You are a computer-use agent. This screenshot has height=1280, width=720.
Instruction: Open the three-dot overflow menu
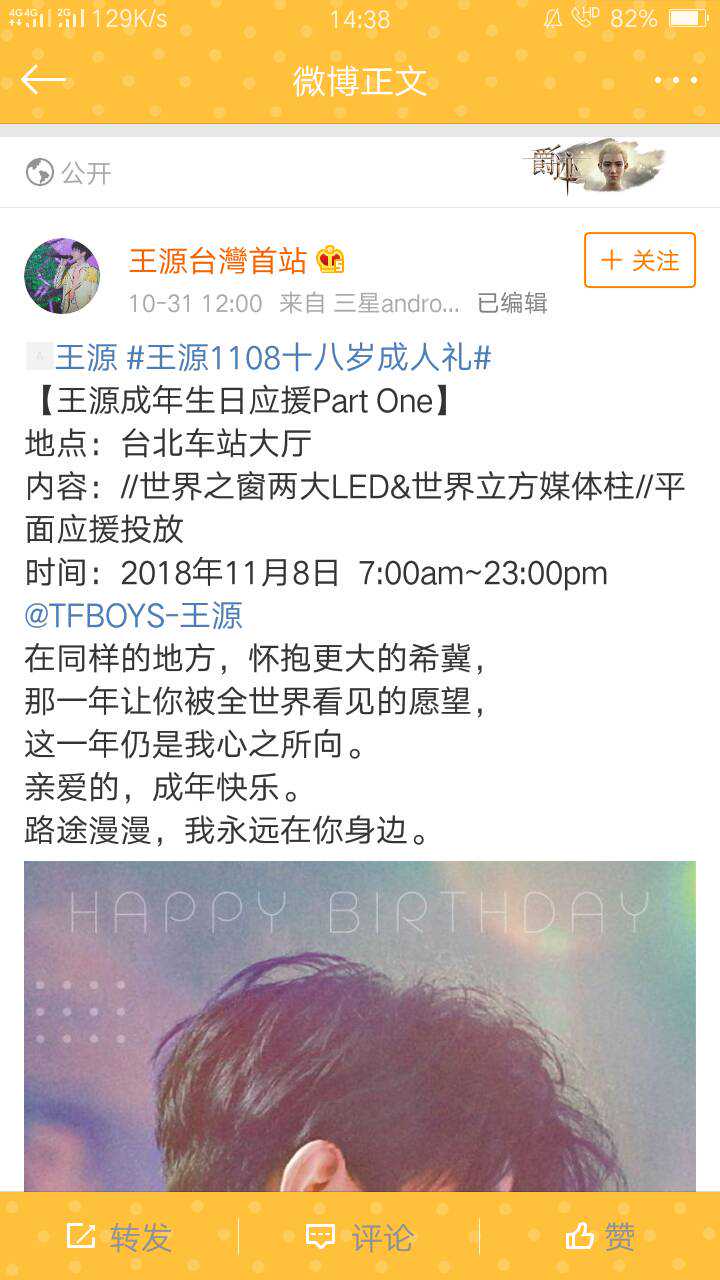(675, 80)
